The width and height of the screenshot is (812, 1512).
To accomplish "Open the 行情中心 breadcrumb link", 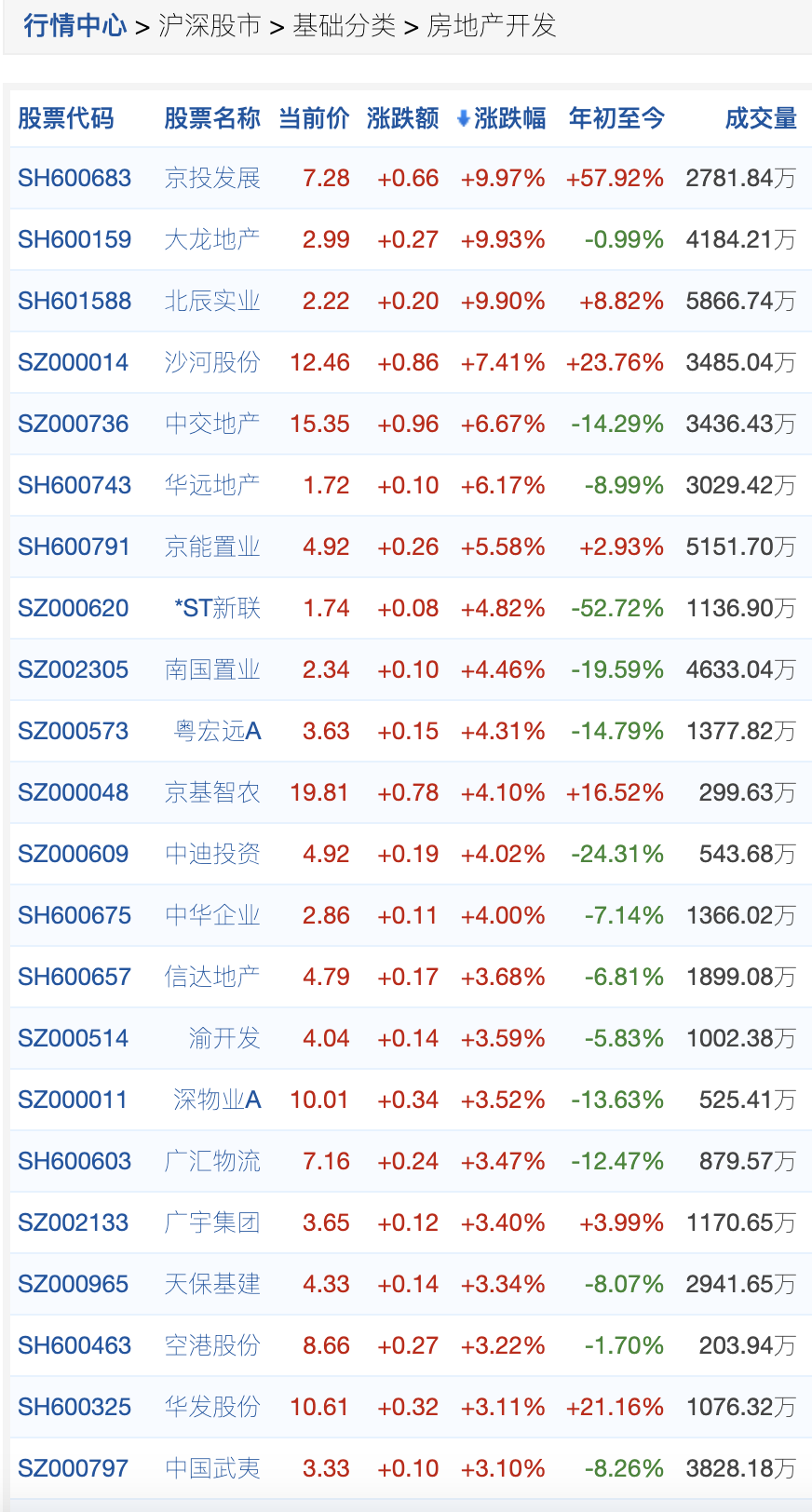I will (74, 25).
